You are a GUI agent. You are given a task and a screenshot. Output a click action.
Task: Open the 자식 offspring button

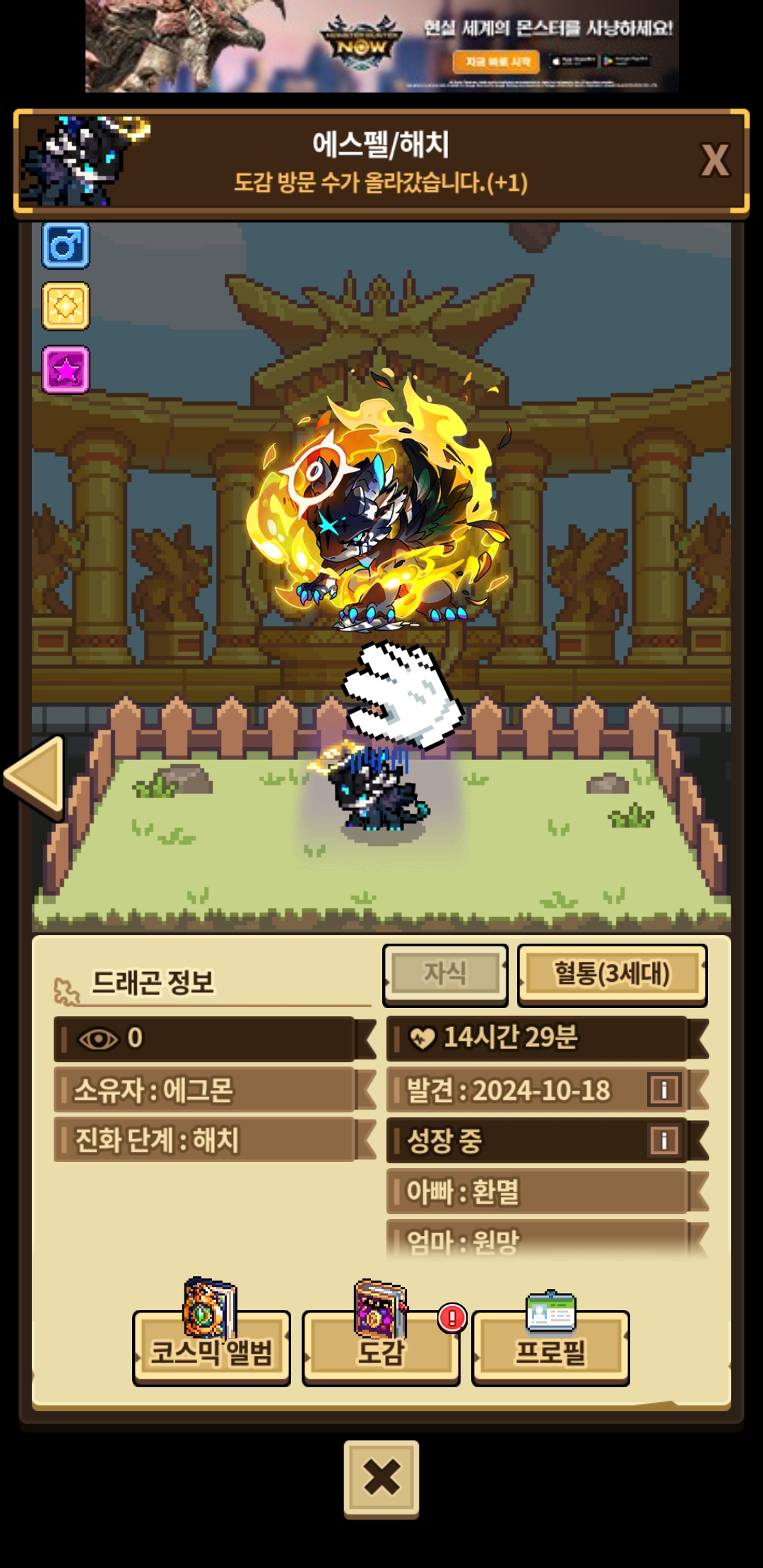(445, 974)
